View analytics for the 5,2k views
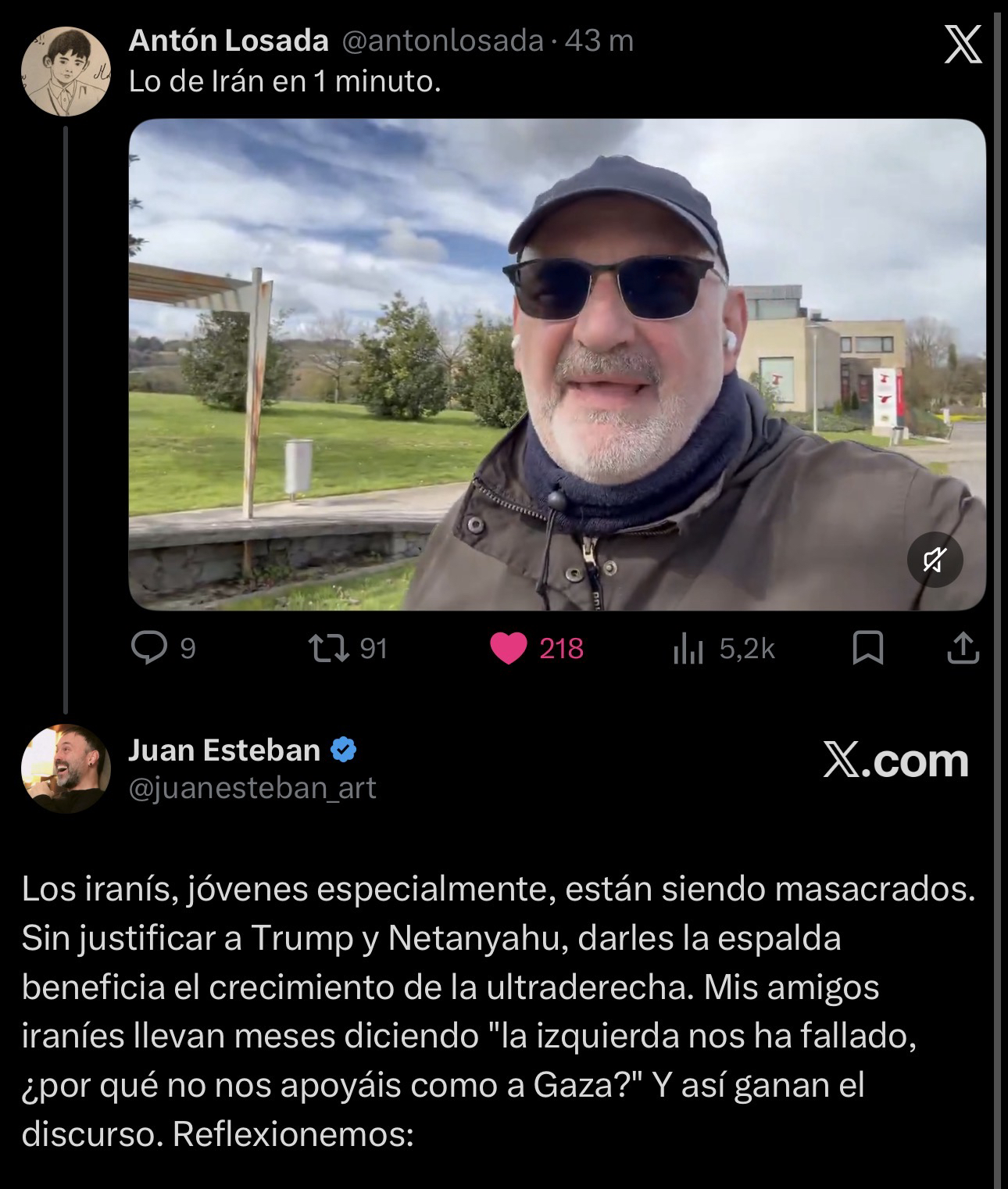The height and width of the screenshot is (1189, 1008). [688, 649]
